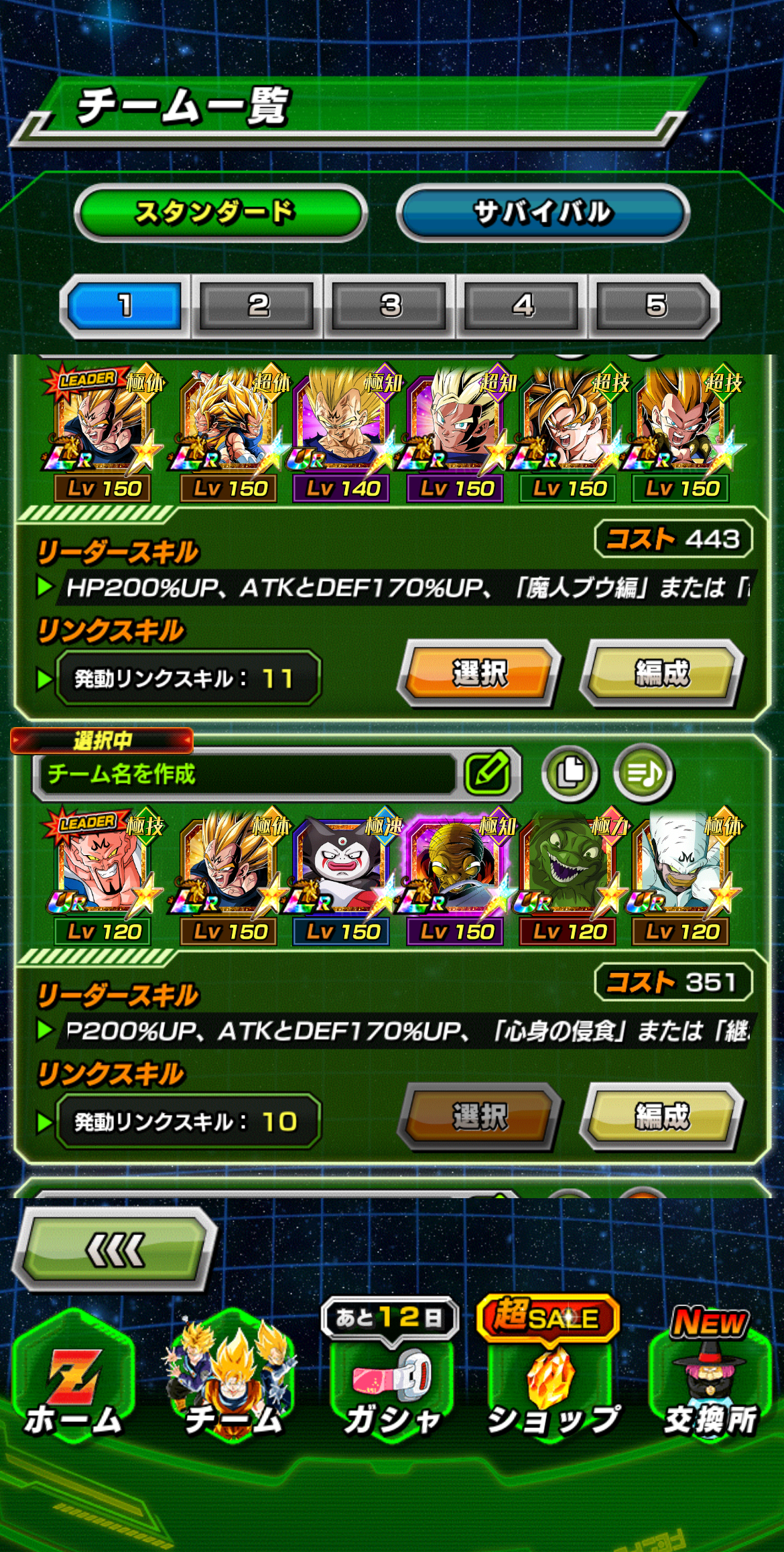Switch to the サバイバル team mode

543,213
